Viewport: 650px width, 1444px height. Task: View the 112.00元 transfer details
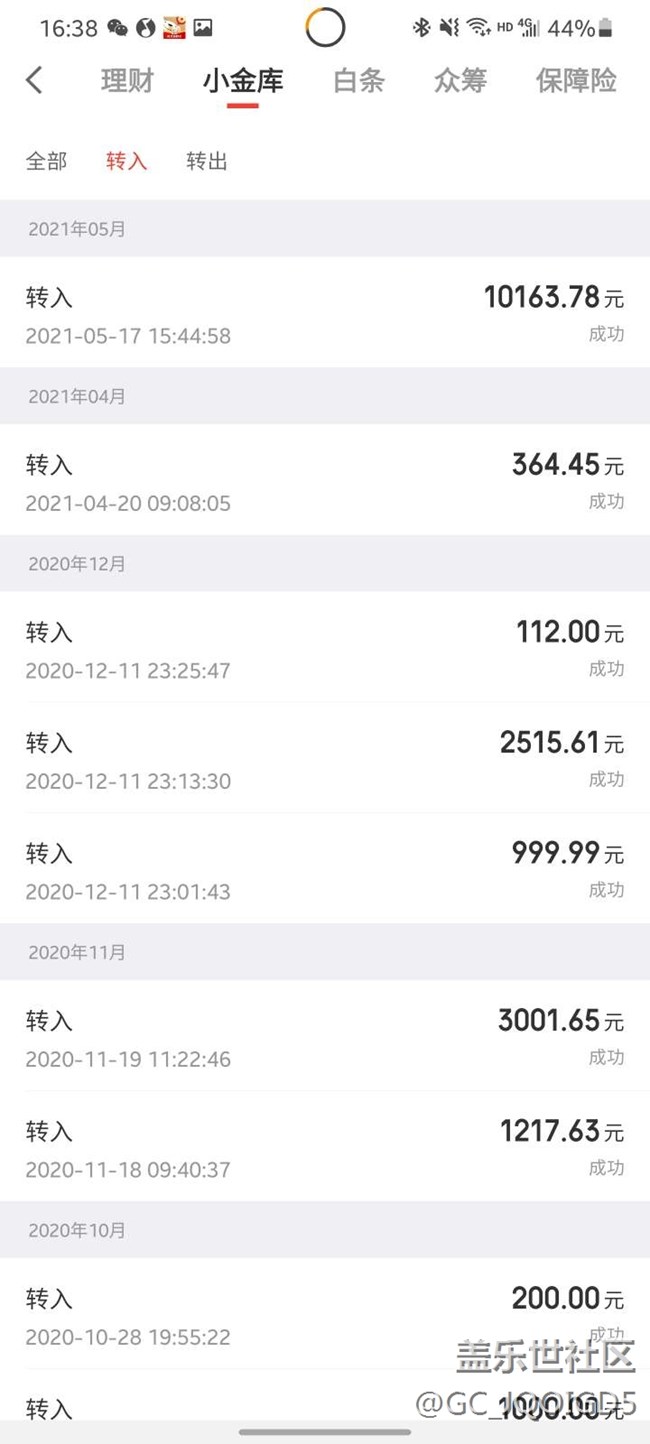(x=325, y=647)
